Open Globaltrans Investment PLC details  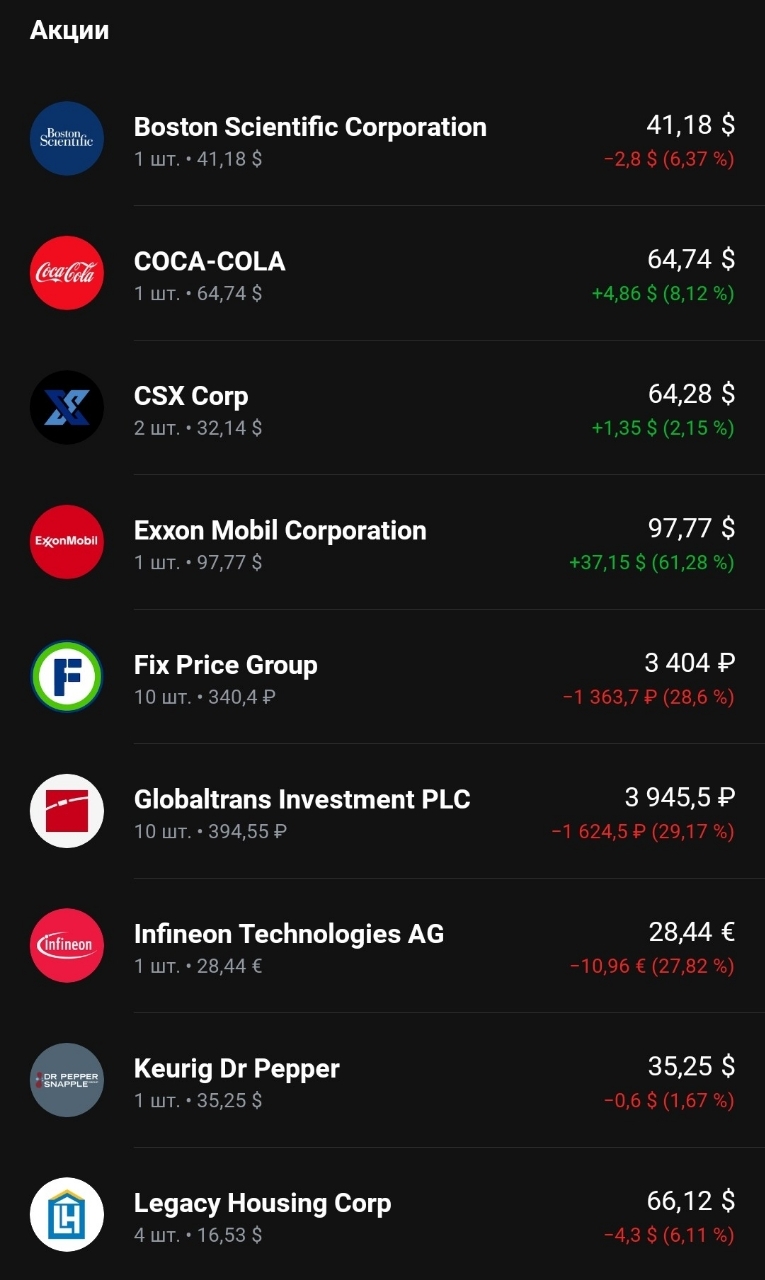click(x=382, y=811)
